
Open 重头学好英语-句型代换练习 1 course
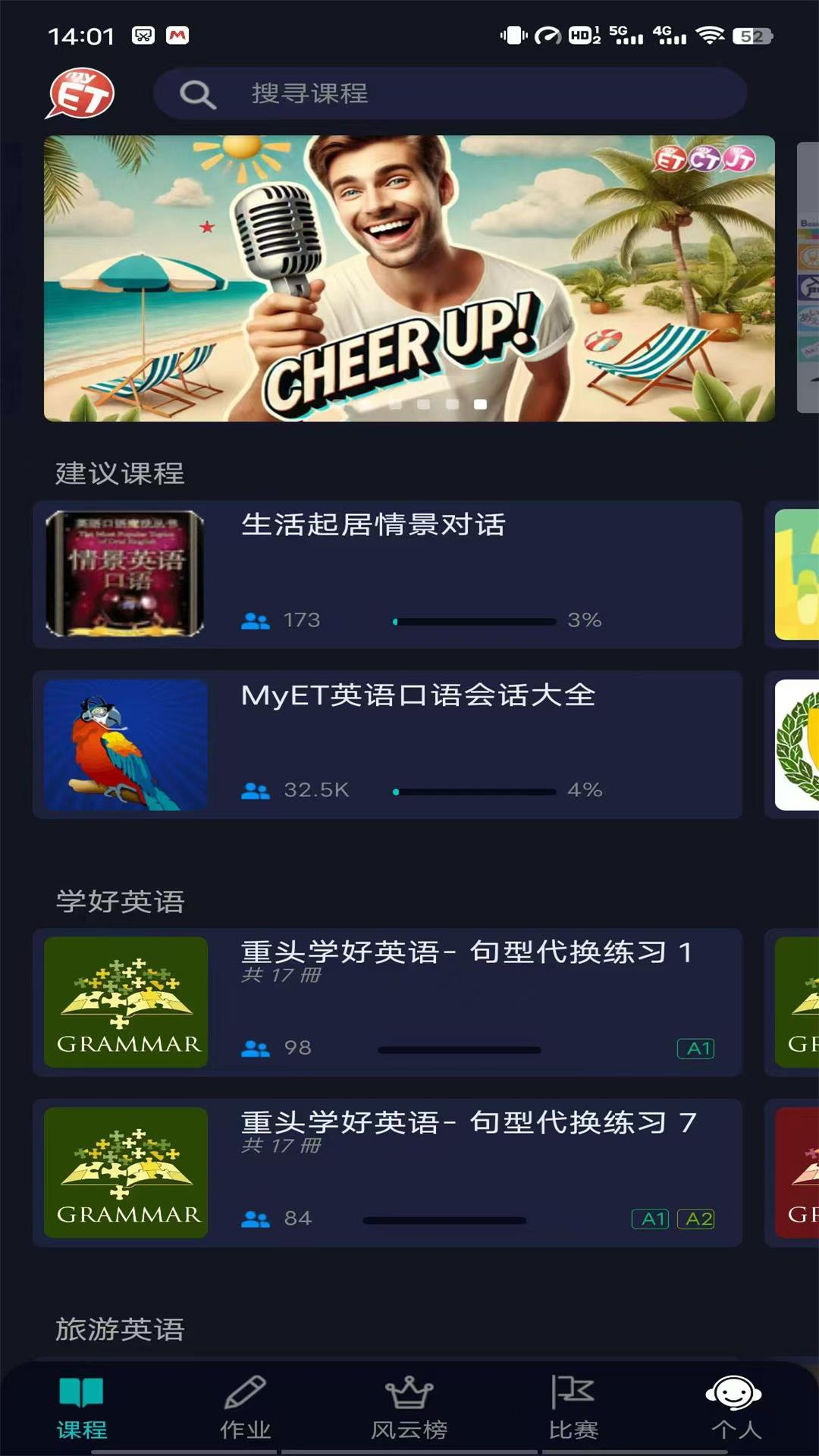(x=387, y=1002)
